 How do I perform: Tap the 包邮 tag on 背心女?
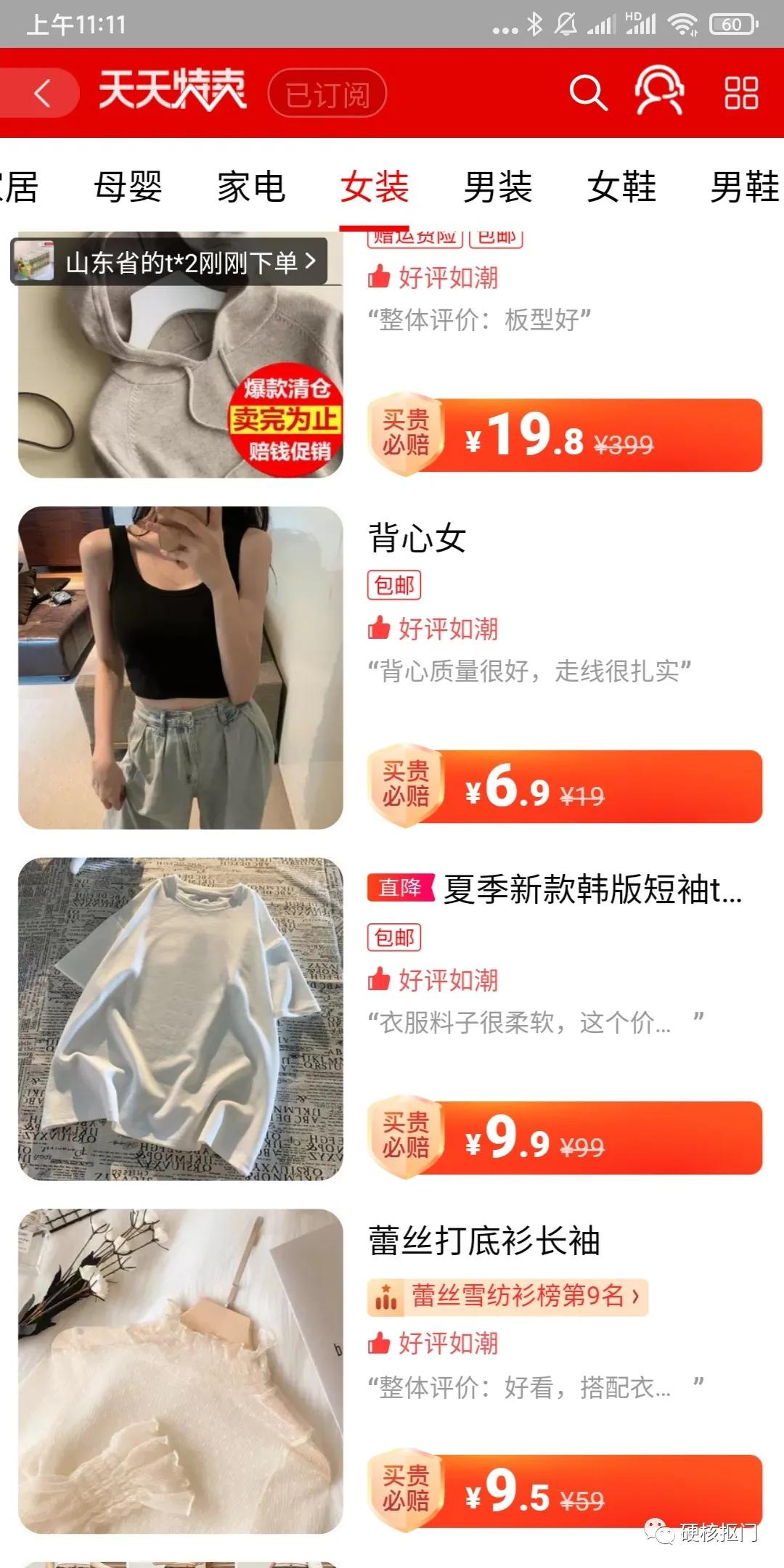point(393,584)
